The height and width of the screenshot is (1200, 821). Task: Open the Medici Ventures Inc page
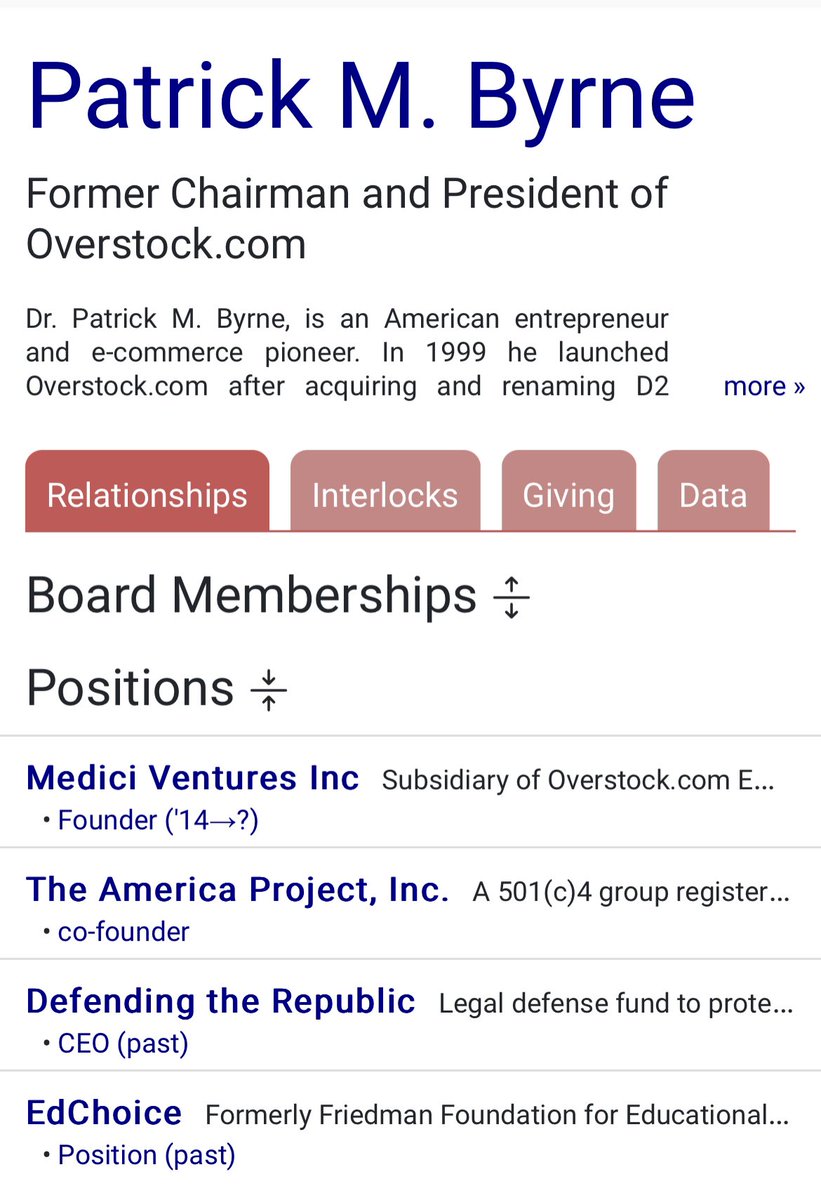pos(192,777)
